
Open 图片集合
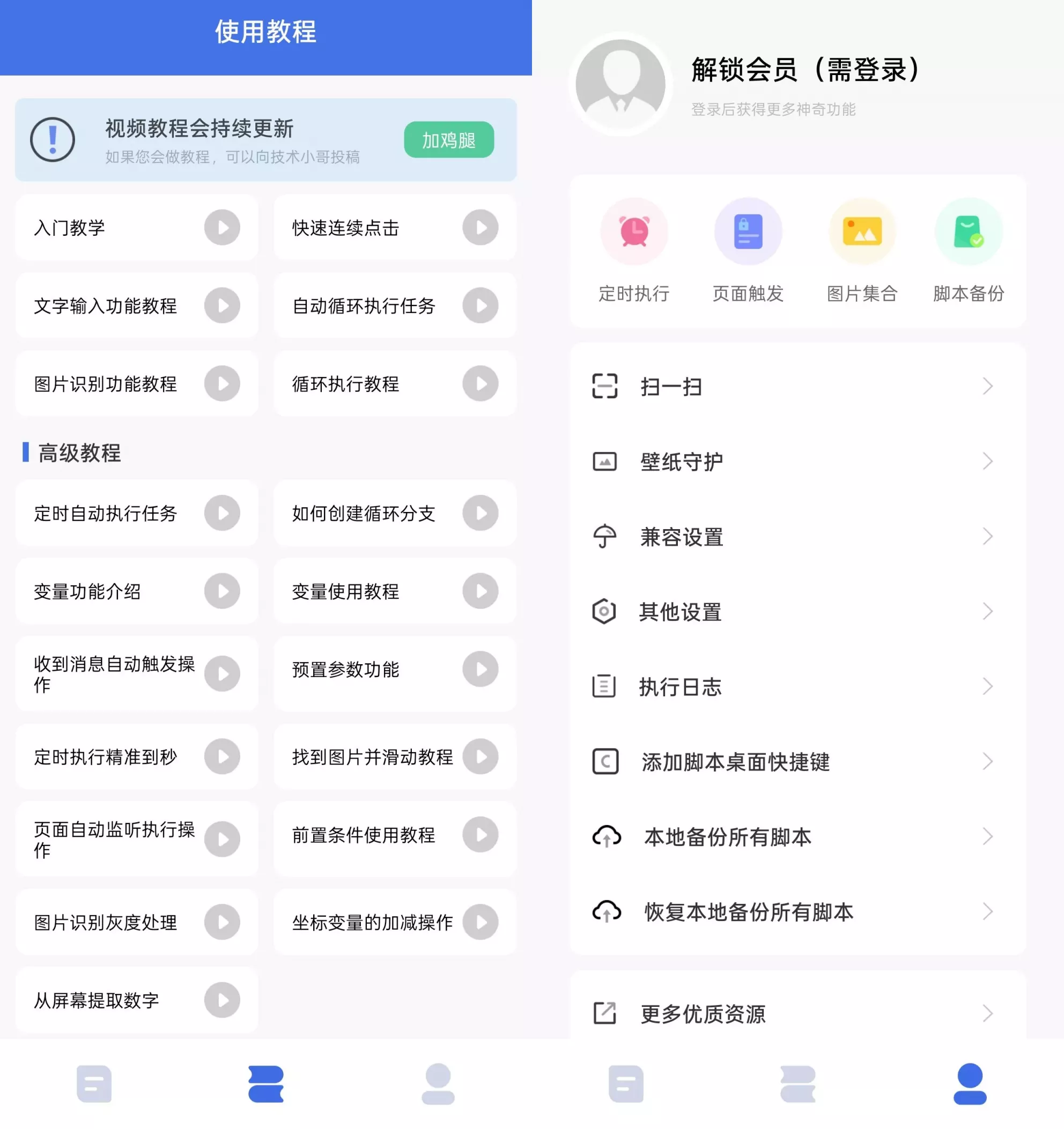[x=862, y=250]
